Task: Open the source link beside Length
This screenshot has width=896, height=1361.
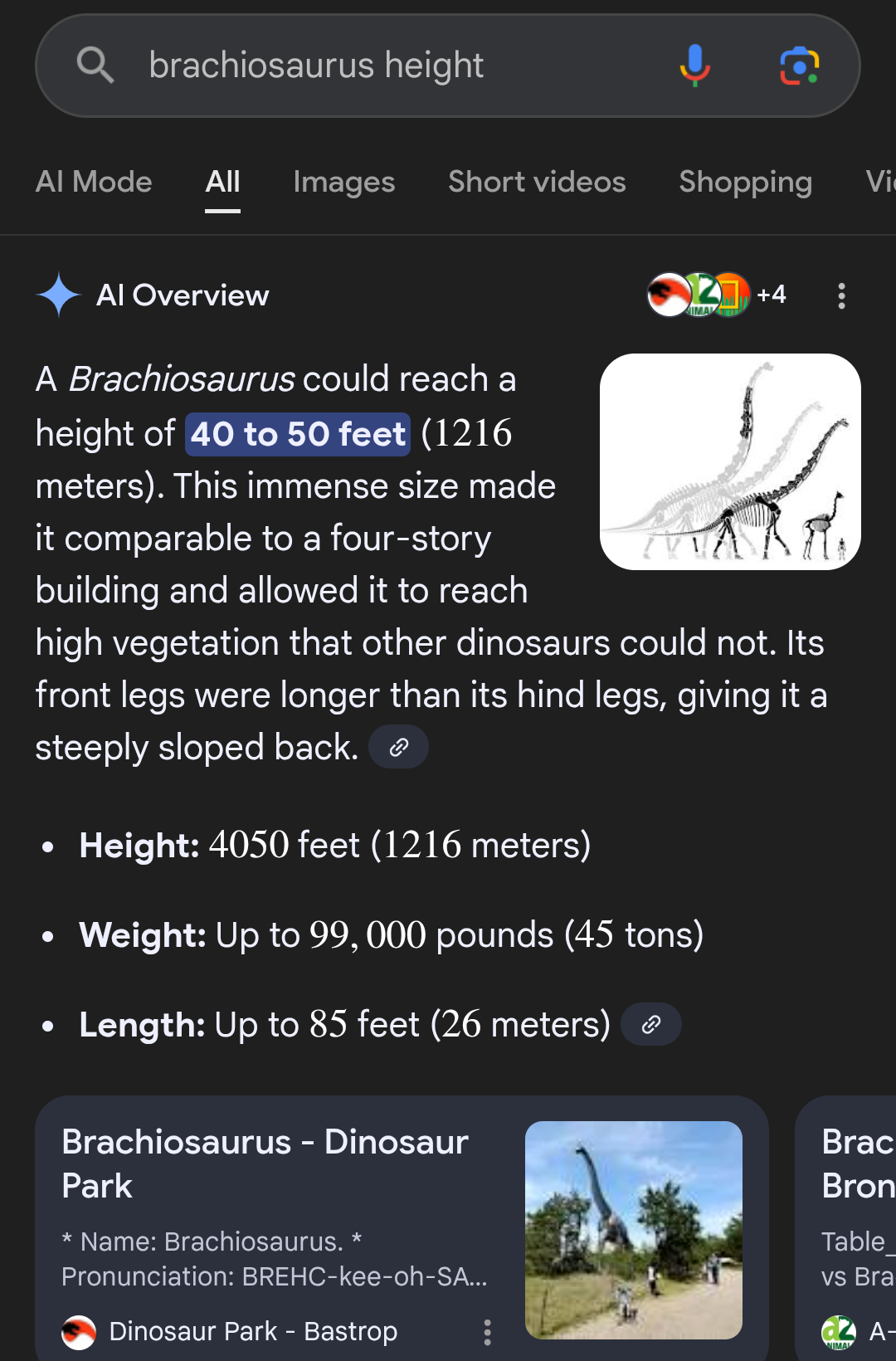Action: 651,1024
